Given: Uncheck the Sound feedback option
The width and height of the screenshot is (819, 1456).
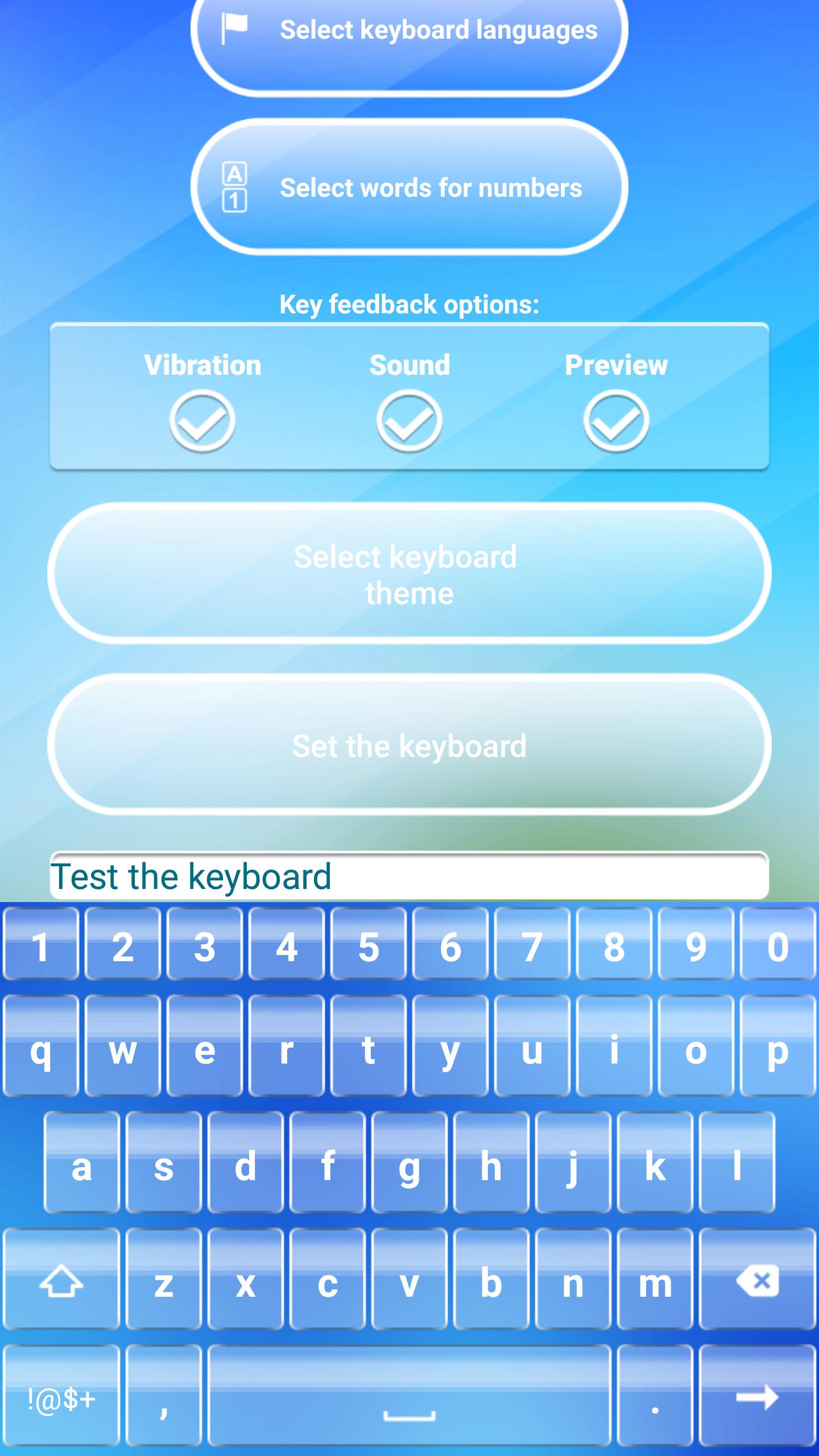Looking at the screenshot, I should tap(409, 421).
